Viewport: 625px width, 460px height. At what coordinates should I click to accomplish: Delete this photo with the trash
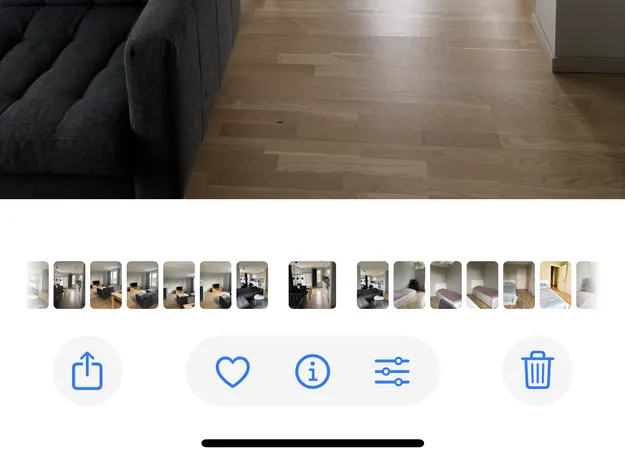click(x=537, y=372)
